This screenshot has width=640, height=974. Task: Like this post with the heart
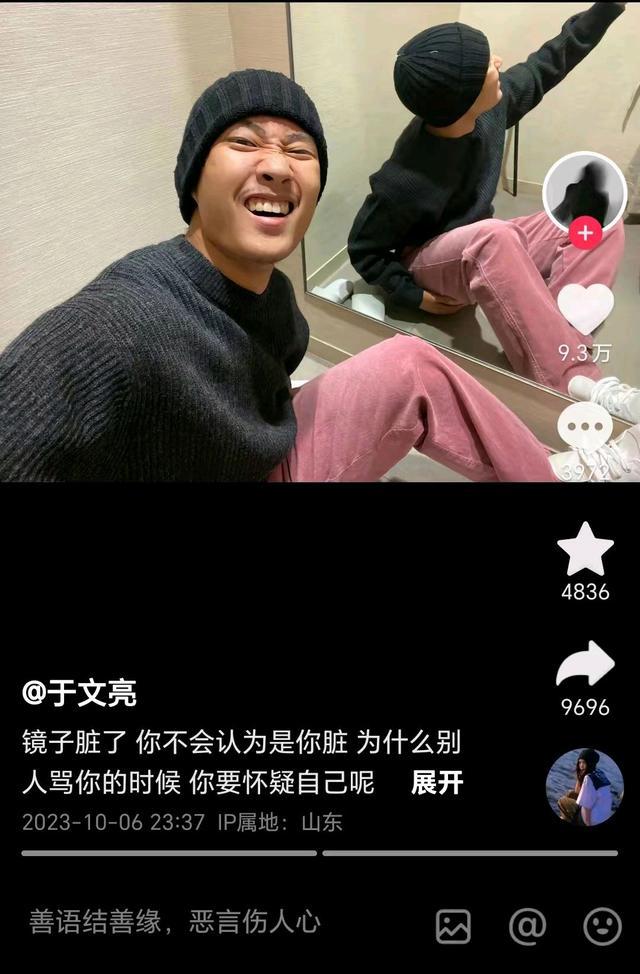[585, 309]
